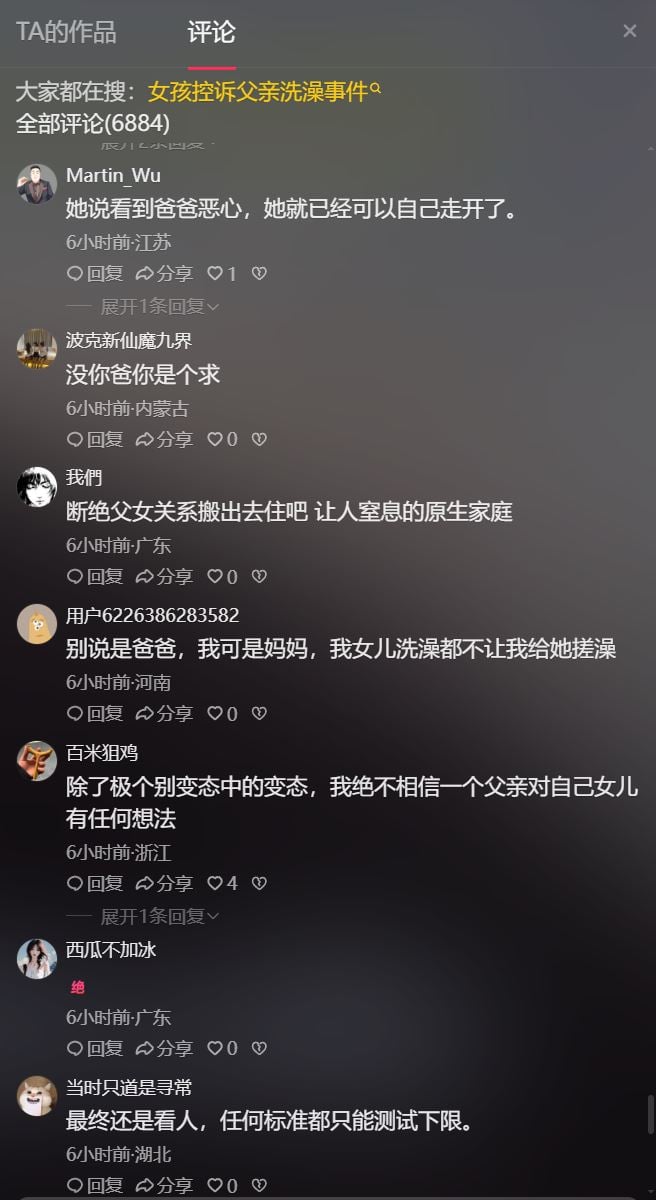Share 当时只道是寻常's comment
This screenshot has height=1200, width=656.
pos(164,1186)
